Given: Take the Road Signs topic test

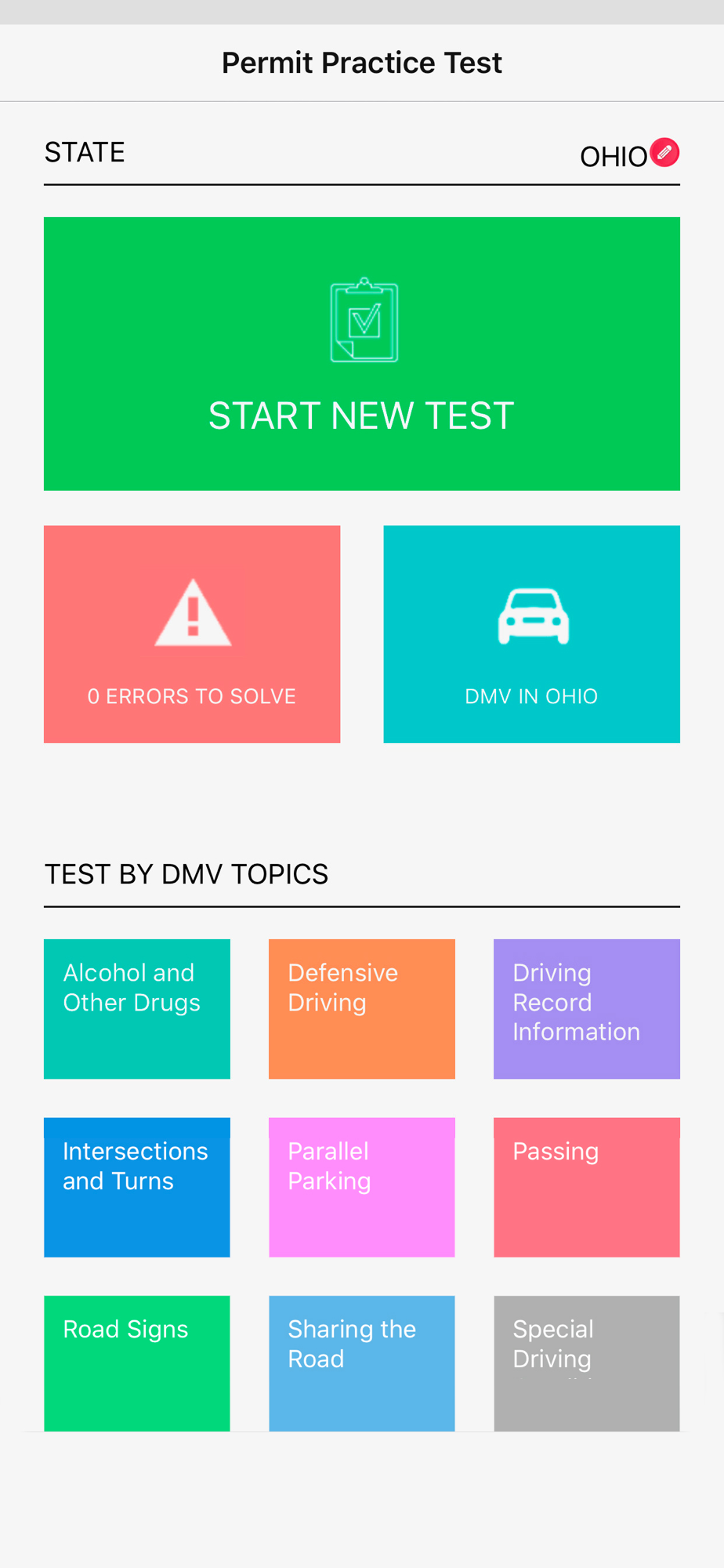Looking at the screenshot, I should click(137, 1363).
